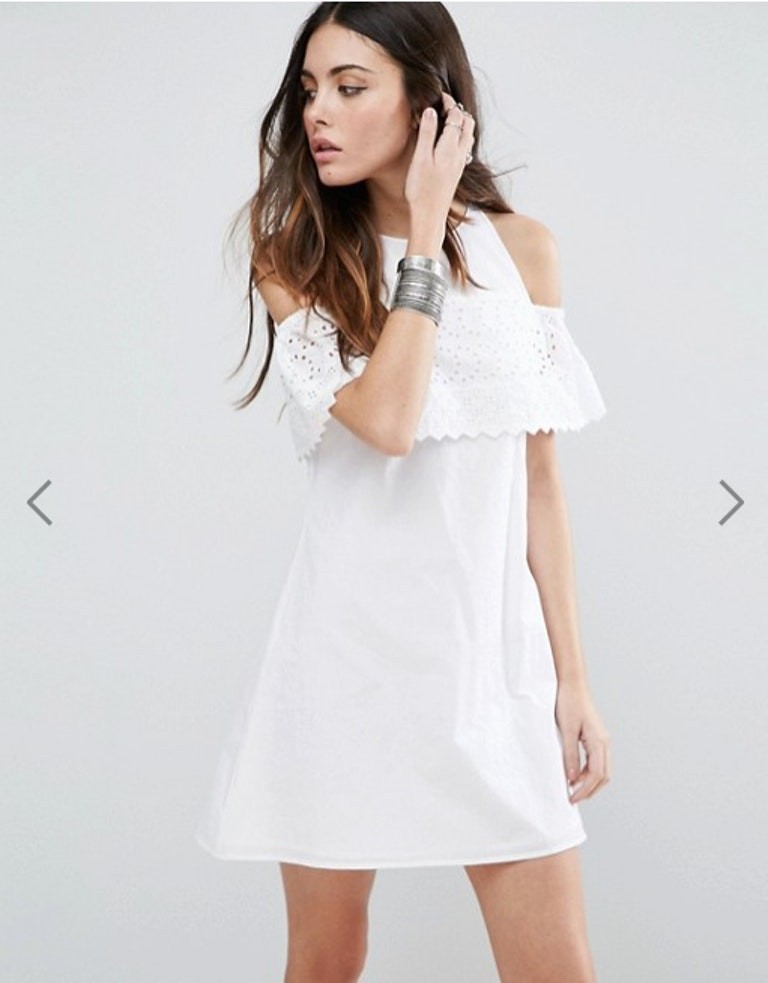Click the white dress in the photo
Viewport: 768px width, 983px height.
[400, 600]
